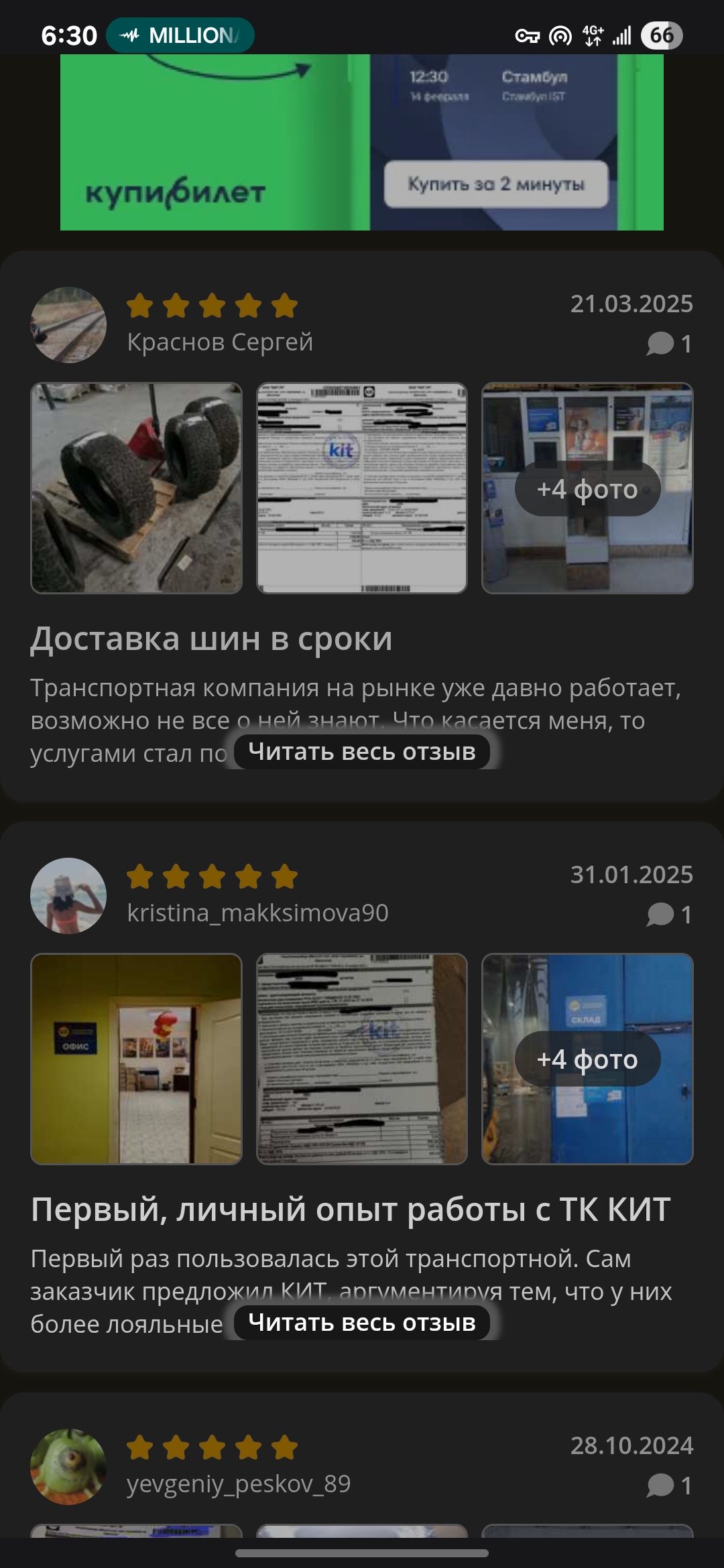The height and width of the screenshot is (1568, 724).
Task: Open comments on the 31.01.2025 review
Action: click(669, 915)
